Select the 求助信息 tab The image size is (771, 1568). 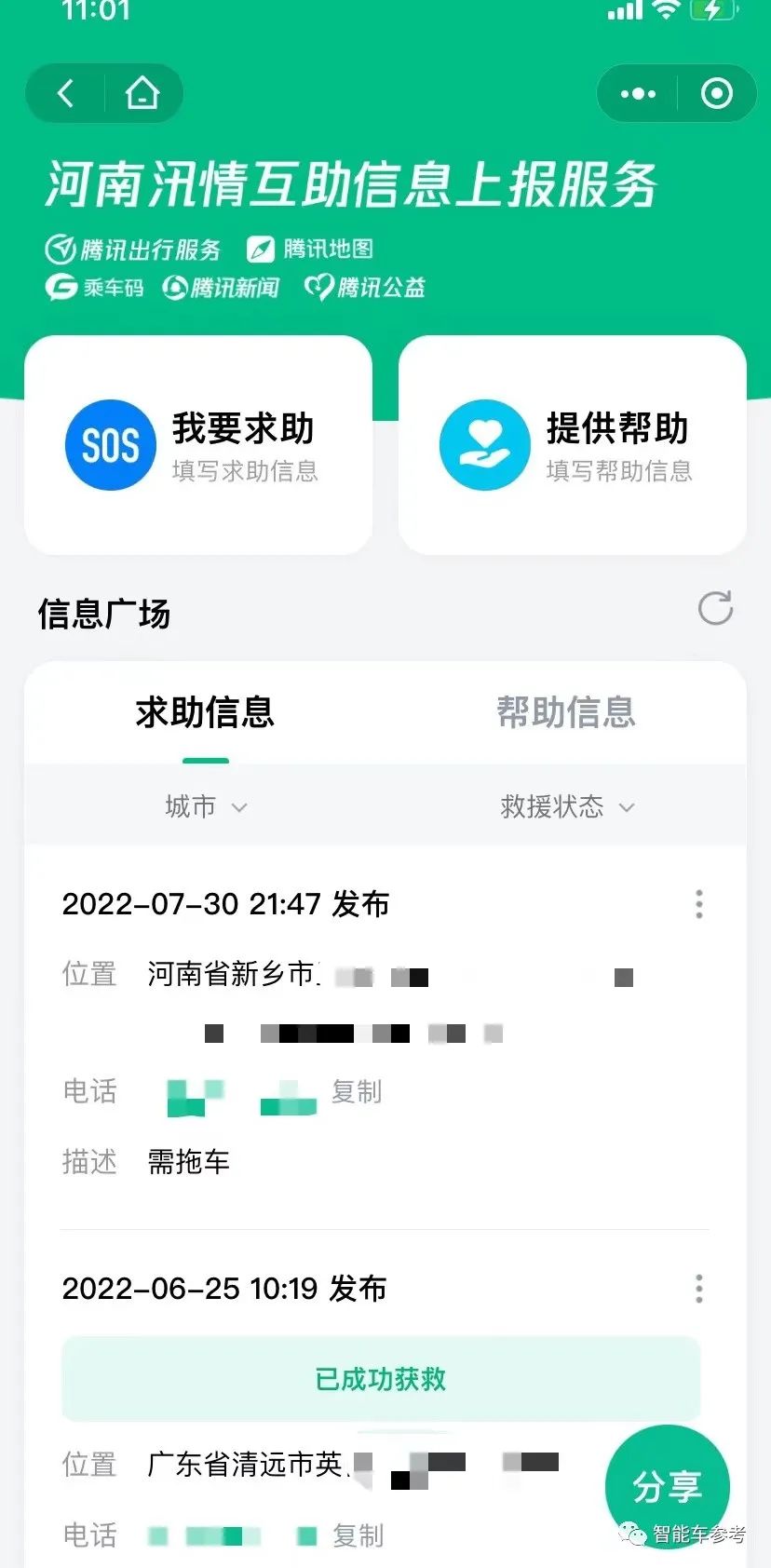[x=205, y=712]
